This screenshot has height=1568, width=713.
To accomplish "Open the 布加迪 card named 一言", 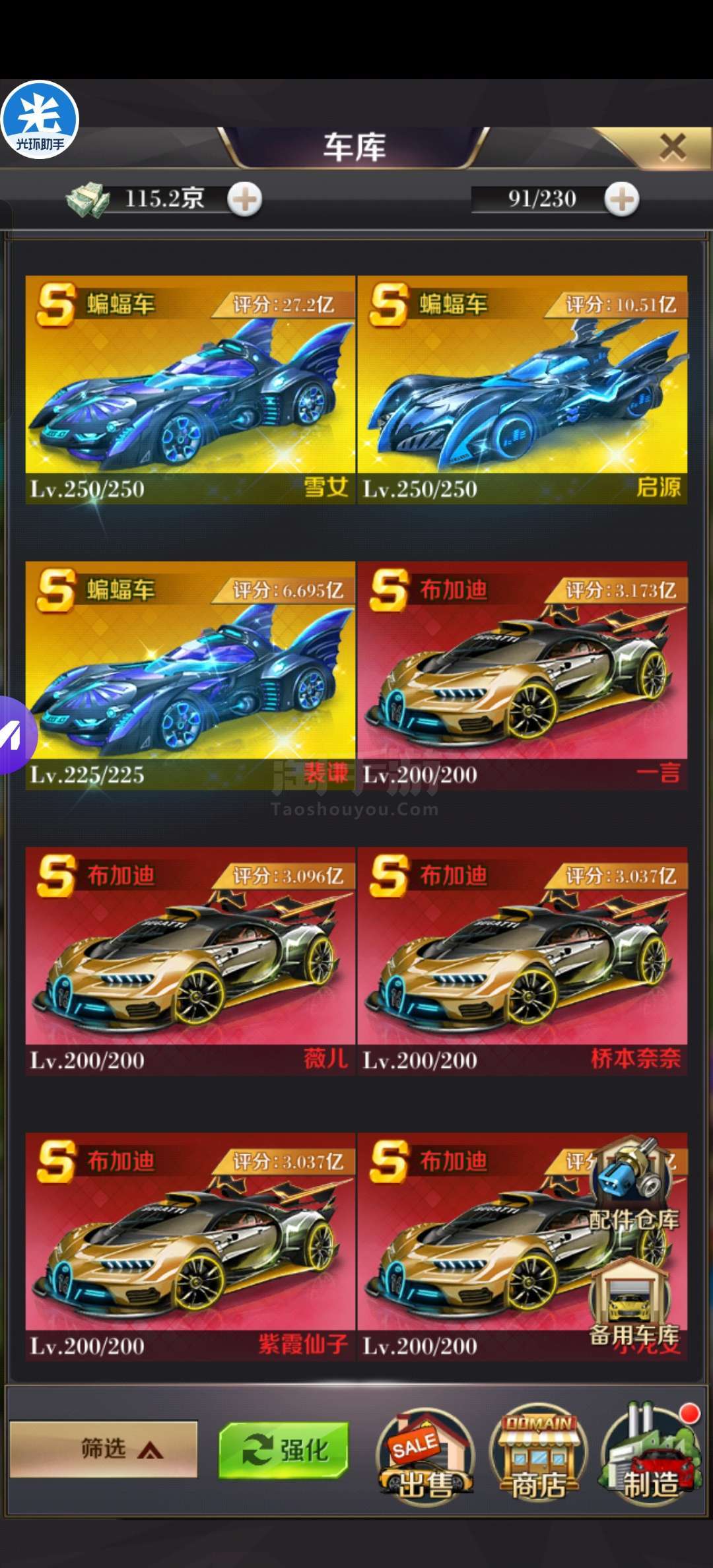I will click(x=522, y=676).
